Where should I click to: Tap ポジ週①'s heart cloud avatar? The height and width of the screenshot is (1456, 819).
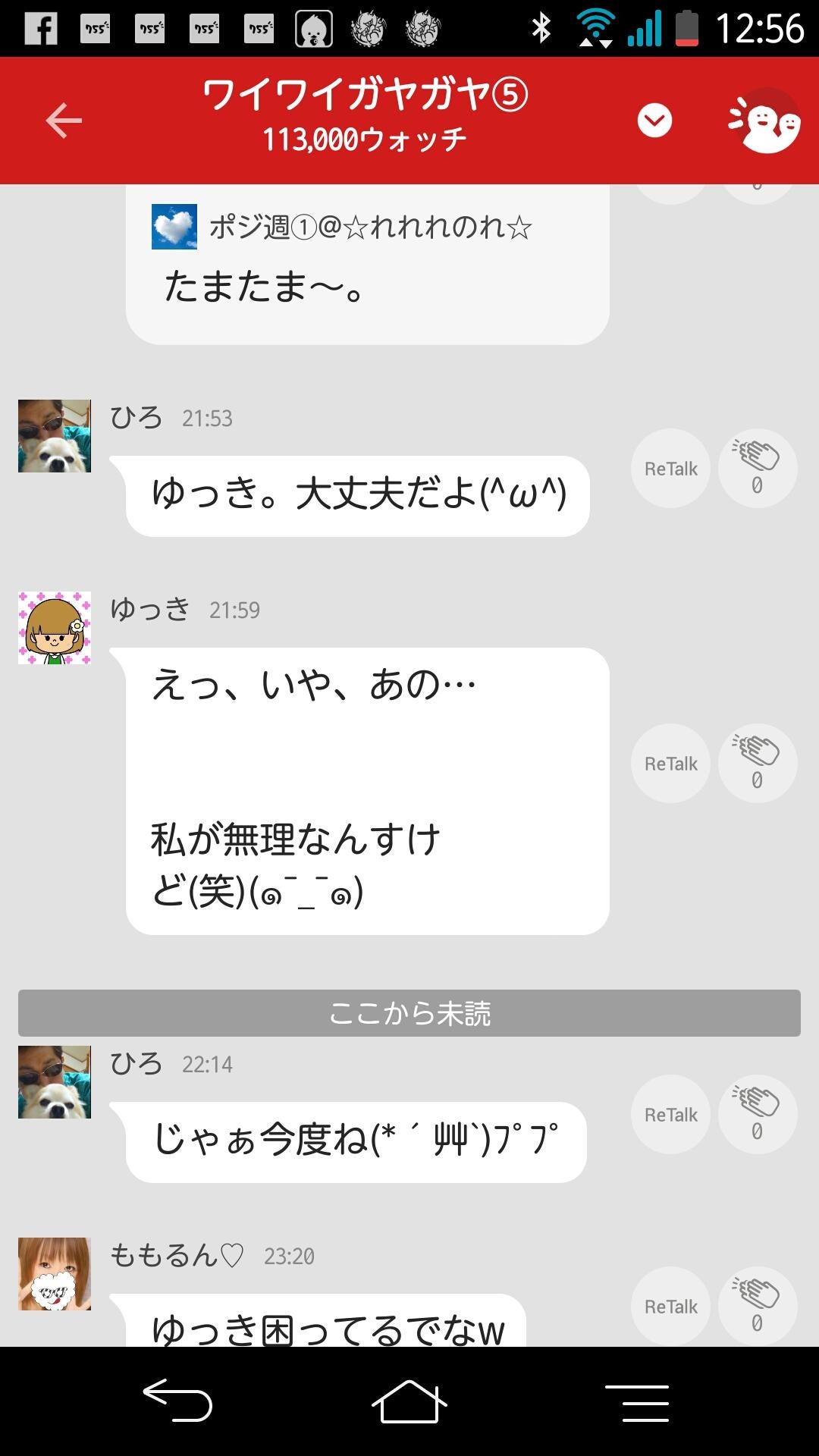pyautogui.click(x=174, y=227)
